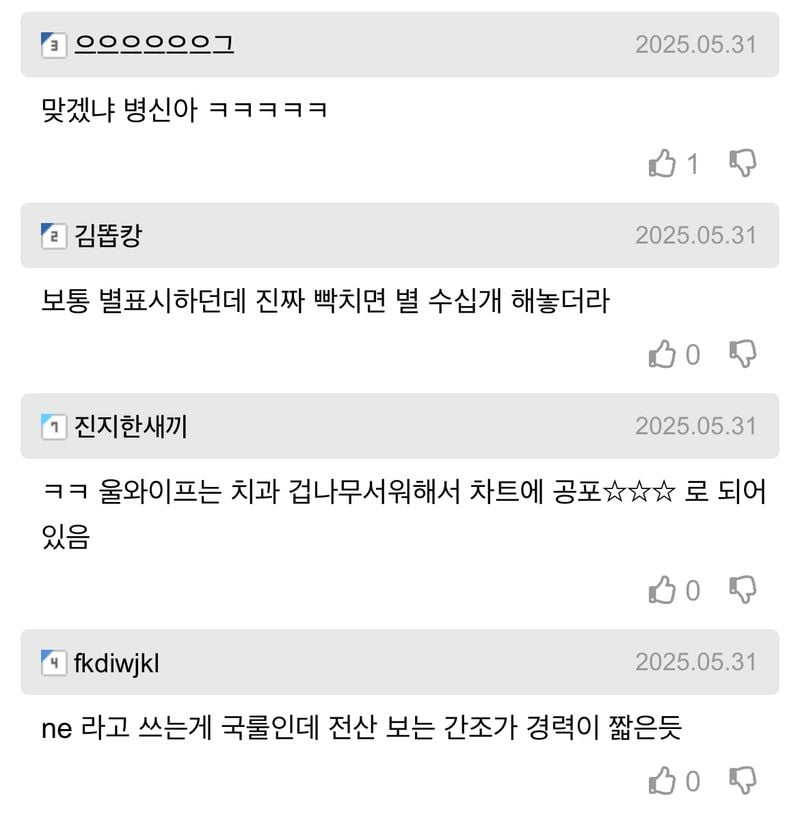Upvote fkdiwjkl's comment
The width and height of the screenshot is (800, 816).
coord(662,780)
